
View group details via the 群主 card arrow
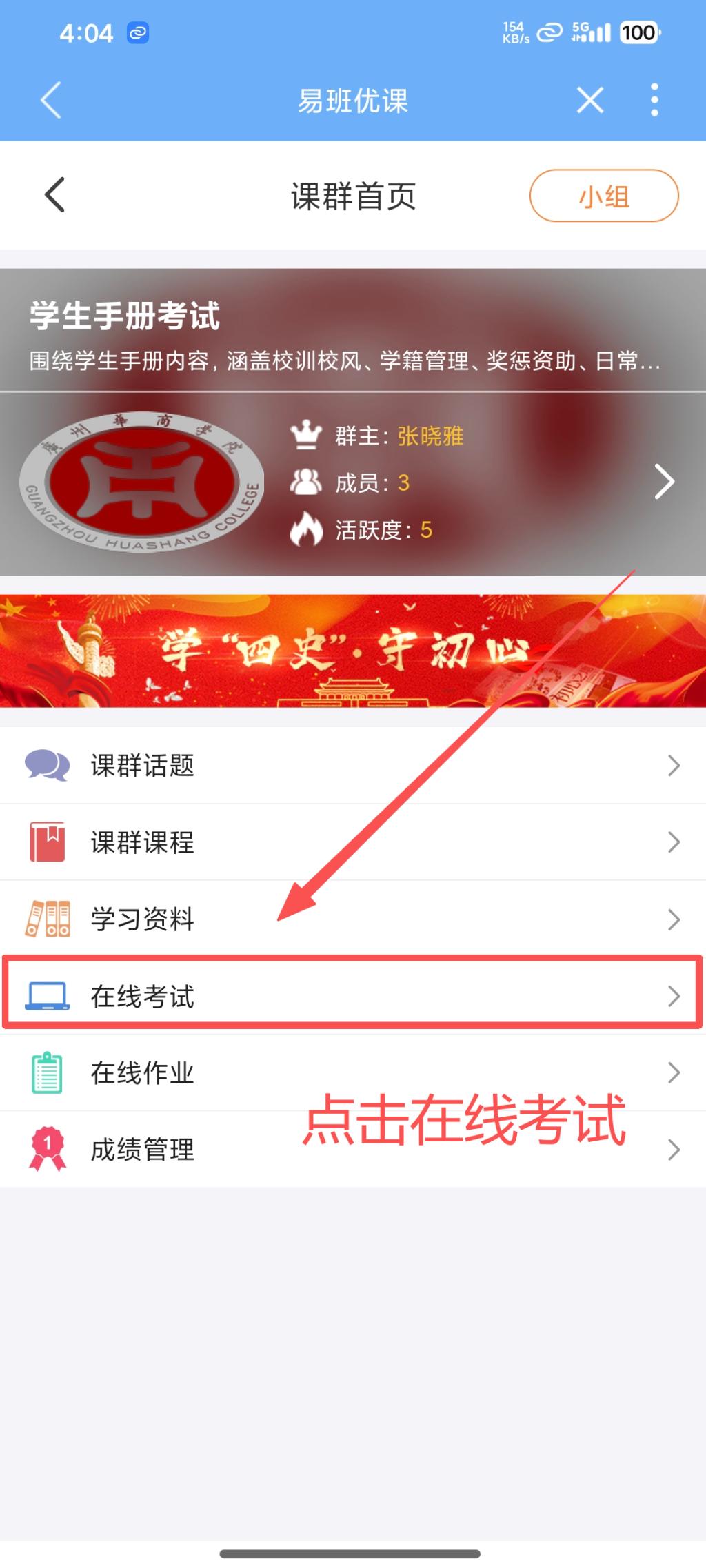(663, 482)
